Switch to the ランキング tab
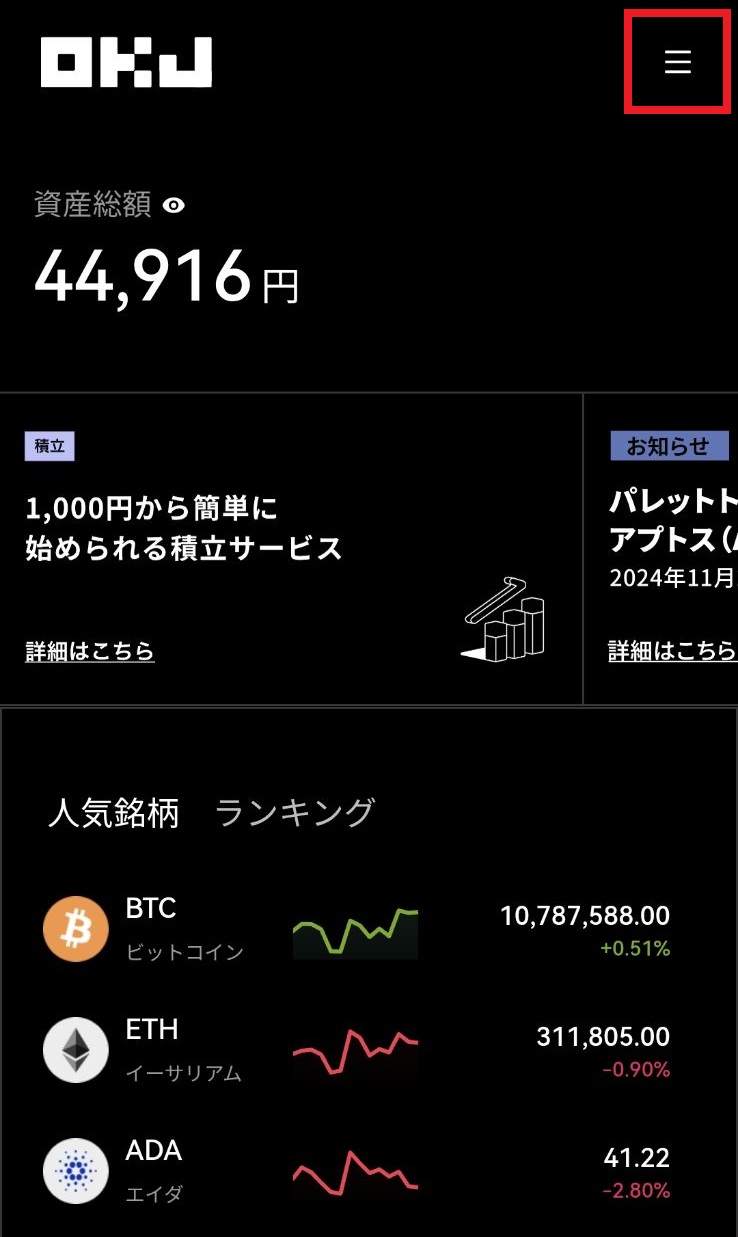The image size is (738, 1237). 295,813
